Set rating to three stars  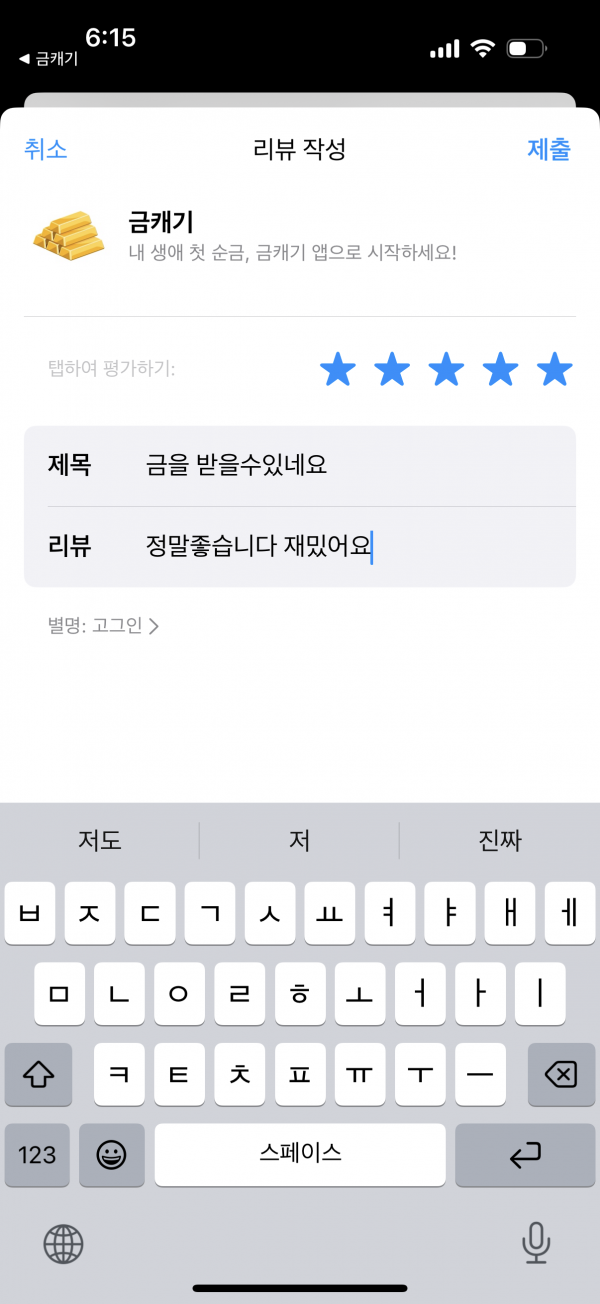click(446, 370)
